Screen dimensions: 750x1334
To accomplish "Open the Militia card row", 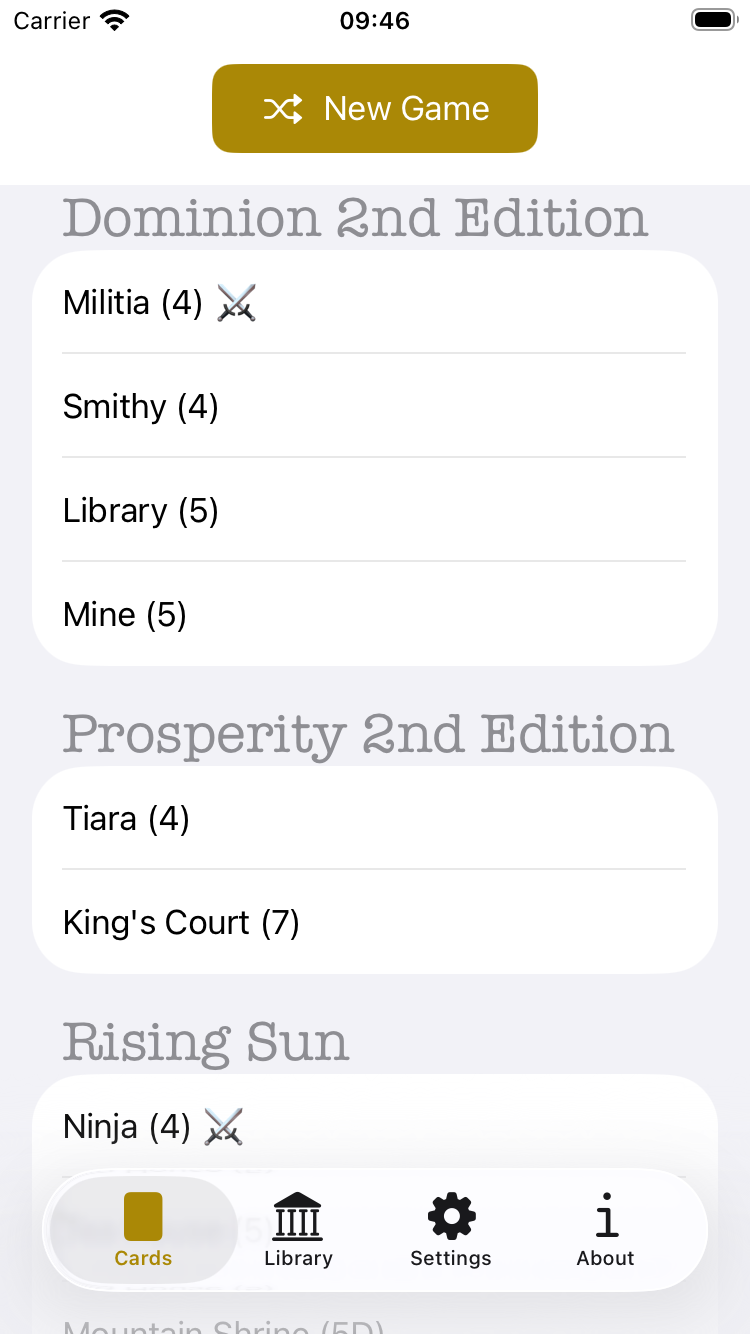I will 374,303.
